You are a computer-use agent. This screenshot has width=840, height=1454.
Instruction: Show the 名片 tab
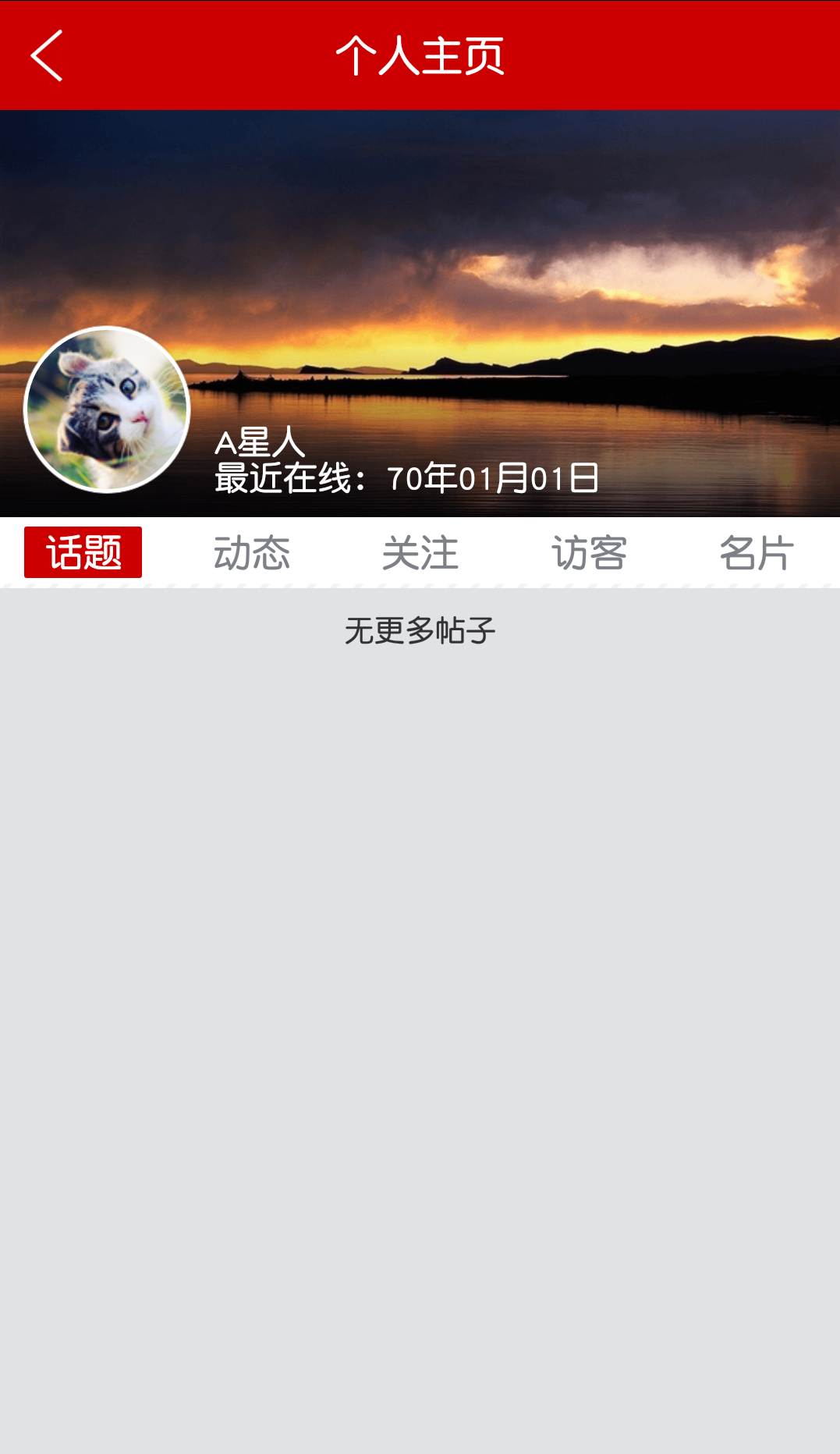[x=757, y=552]
